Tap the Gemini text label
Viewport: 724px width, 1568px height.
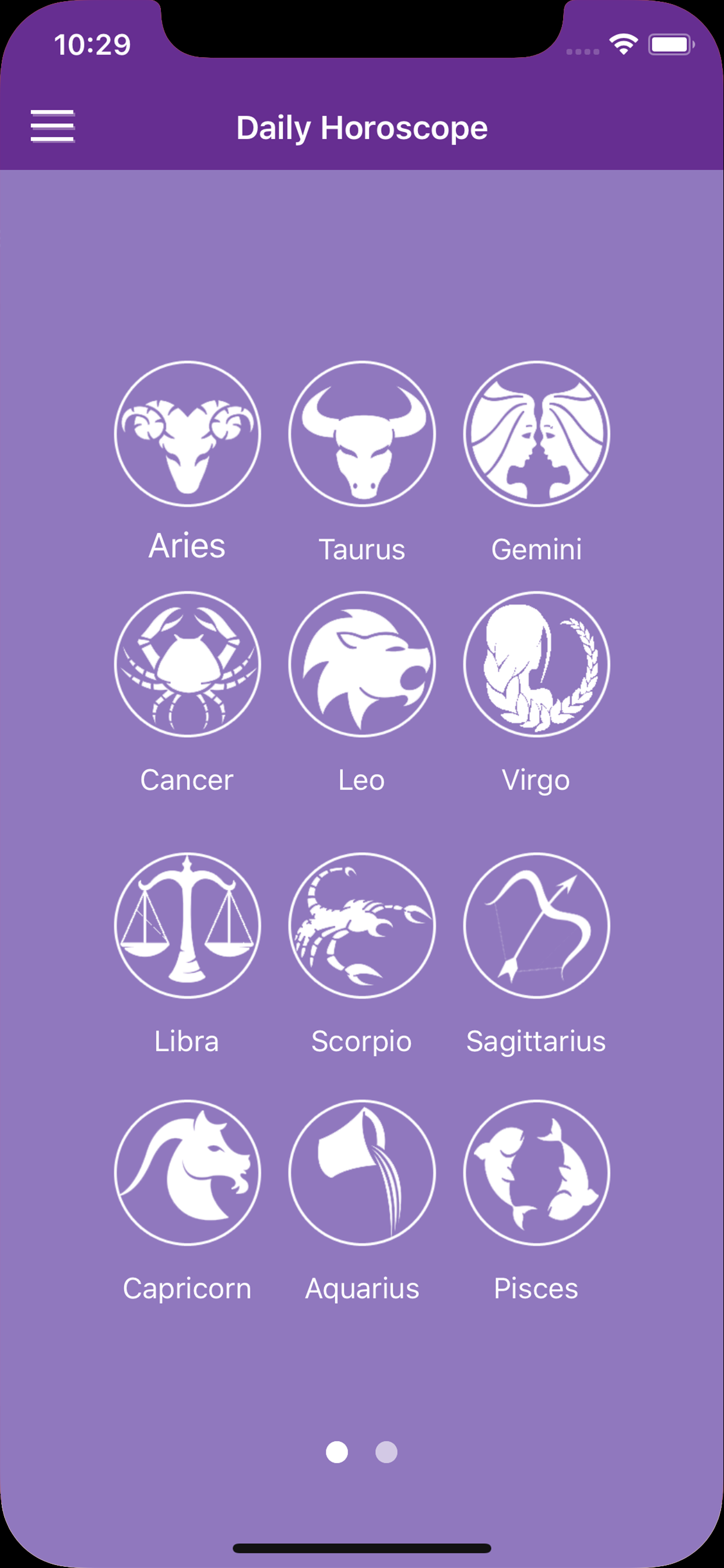(537, 549)
